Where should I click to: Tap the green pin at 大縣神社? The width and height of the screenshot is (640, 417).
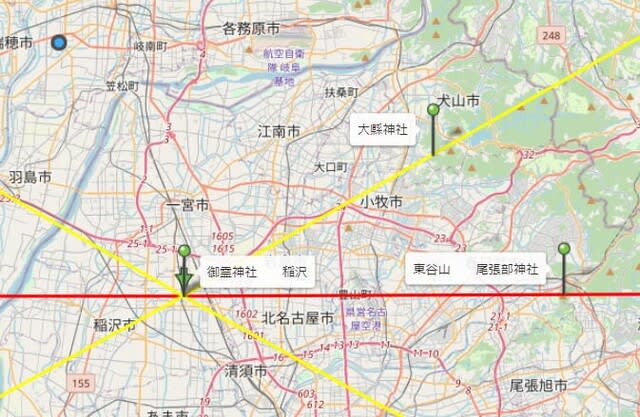pos(433,110)
